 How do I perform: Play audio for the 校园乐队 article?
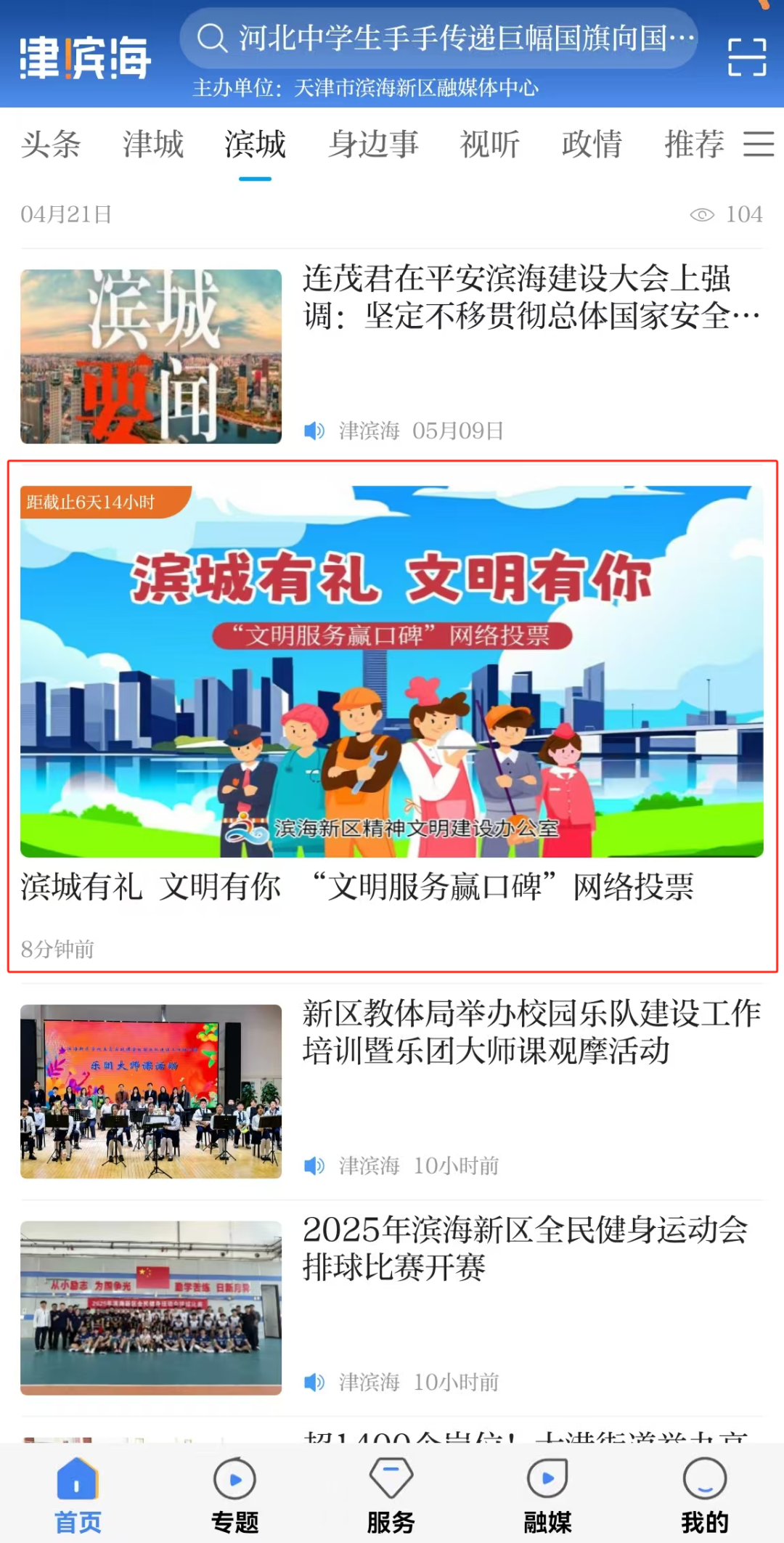[x=314, y=1166]
